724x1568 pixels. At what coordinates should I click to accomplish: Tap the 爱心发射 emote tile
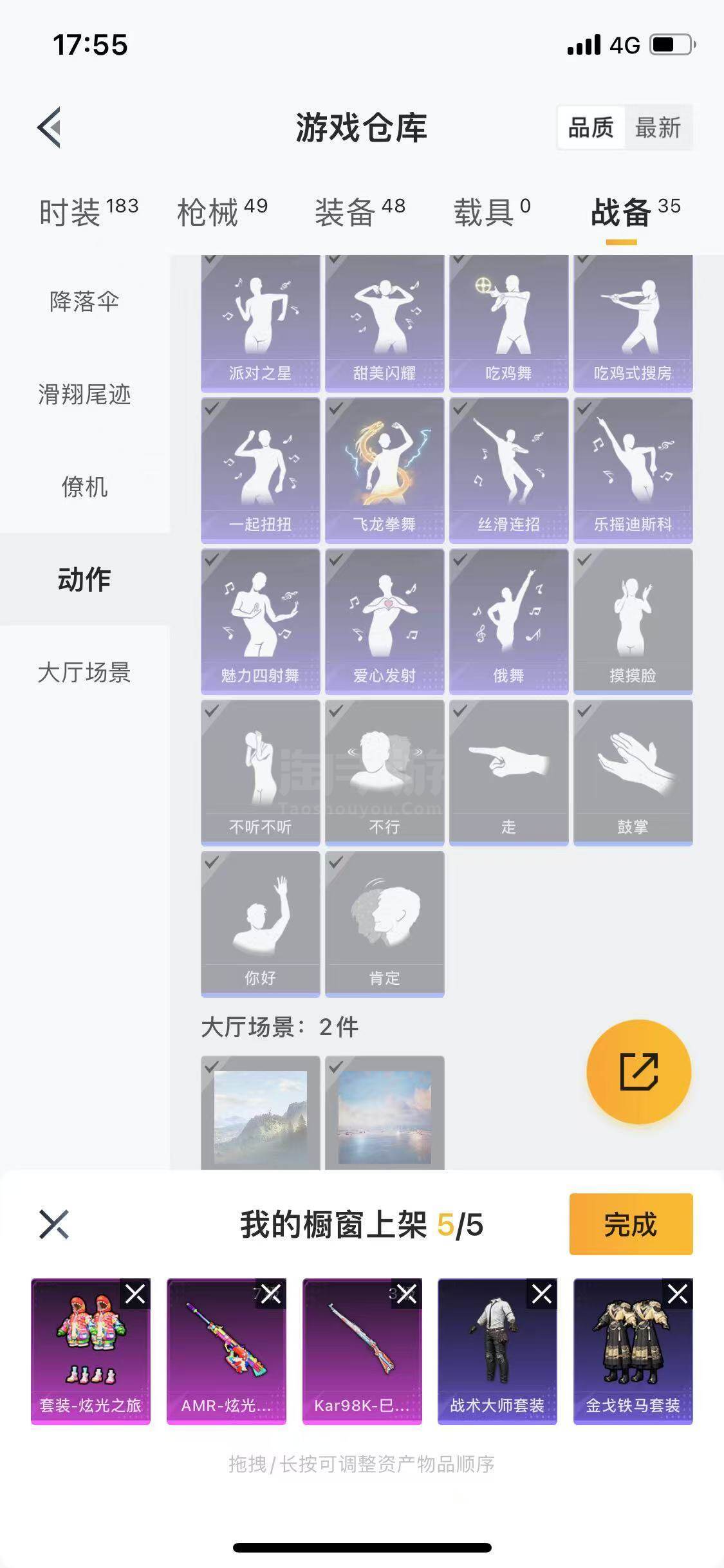384,621
